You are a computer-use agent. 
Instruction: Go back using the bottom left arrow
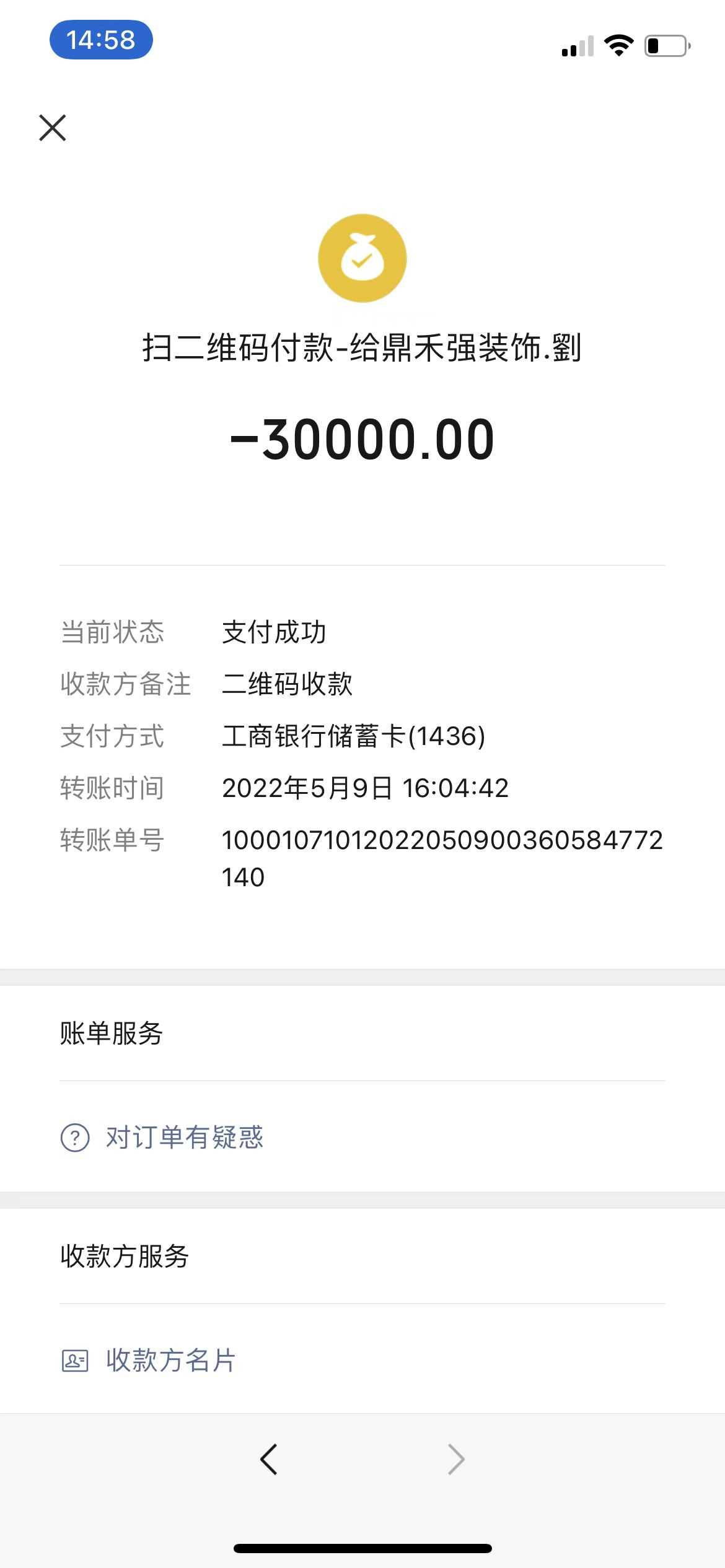[x=268, y=1460]
